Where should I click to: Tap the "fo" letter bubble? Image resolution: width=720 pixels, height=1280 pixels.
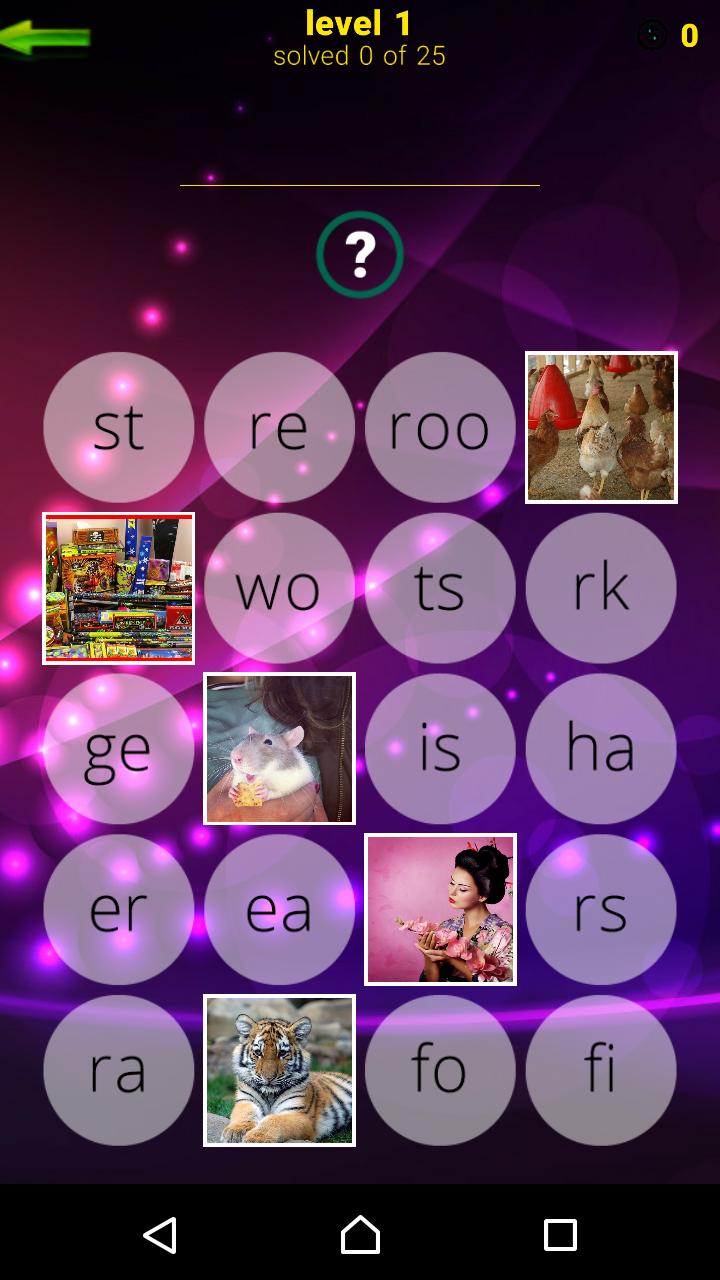[x=440, y=1070]
